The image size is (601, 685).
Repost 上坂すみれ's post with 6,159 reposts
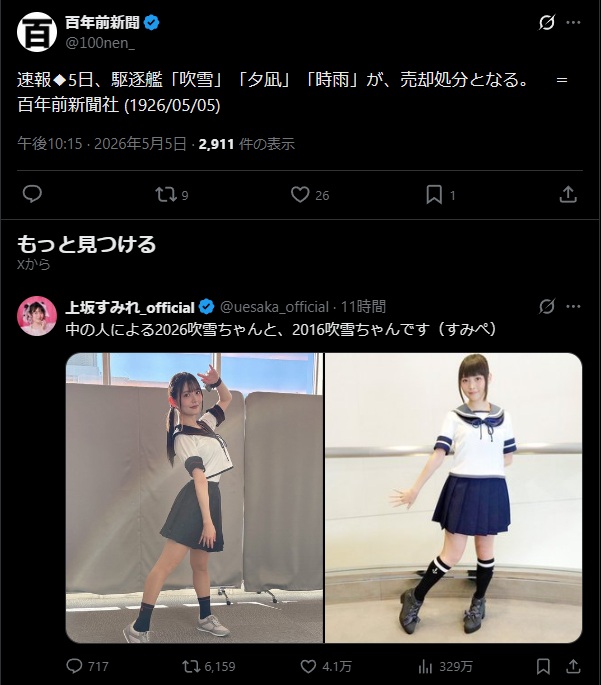[208, 666]
